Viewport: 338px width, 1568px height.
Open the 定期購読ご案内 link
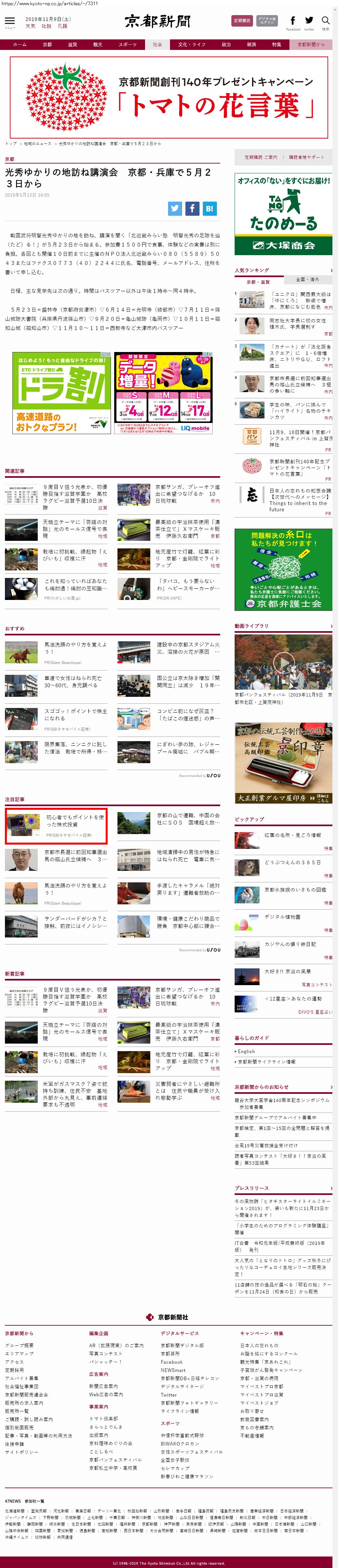(x=260, y=157)
